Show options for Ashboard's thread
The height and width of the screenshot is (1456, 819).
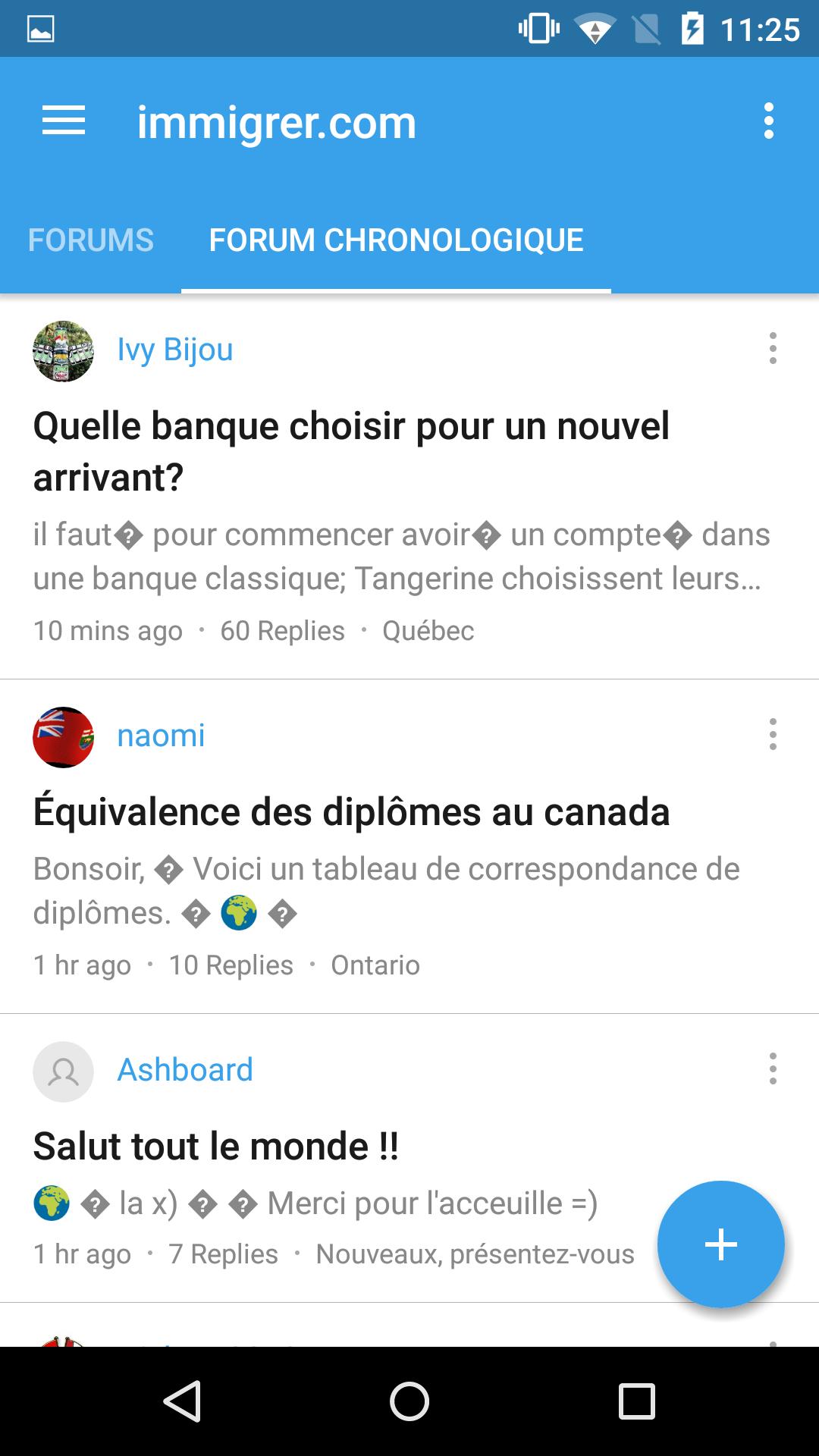point(773,1068)
